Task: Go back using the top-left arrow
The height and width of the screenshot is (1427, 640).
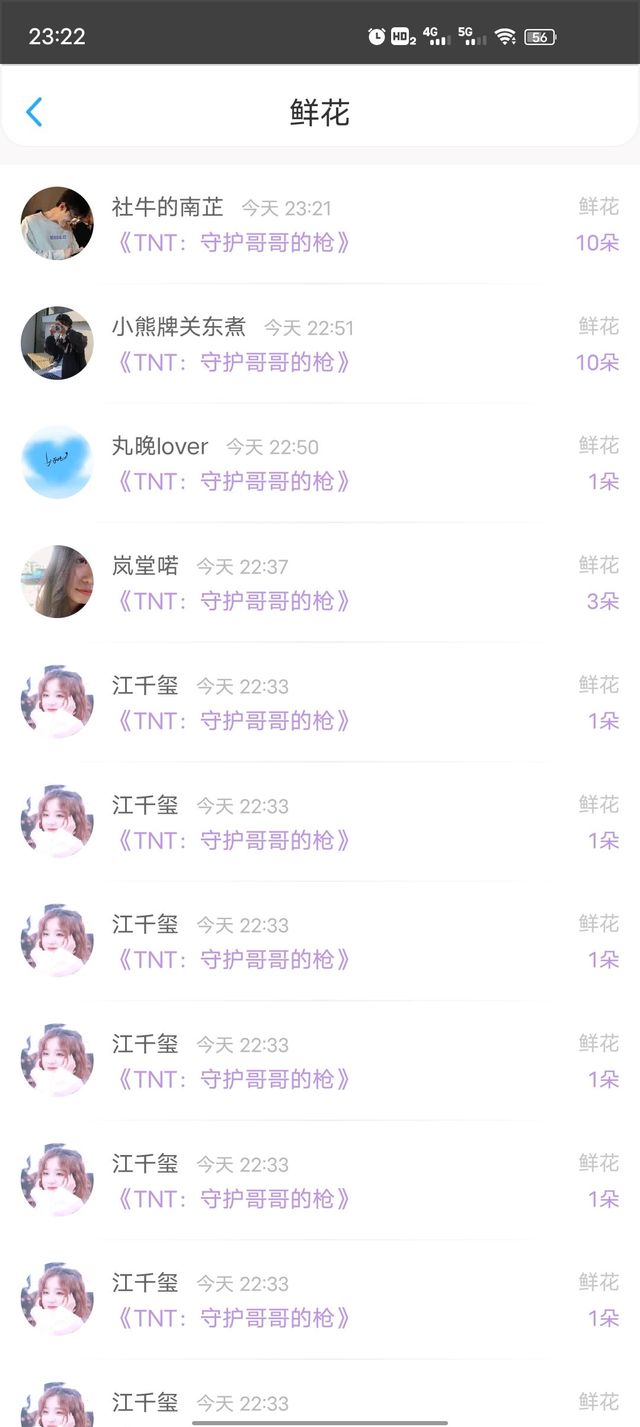Action: coord(34,112)
